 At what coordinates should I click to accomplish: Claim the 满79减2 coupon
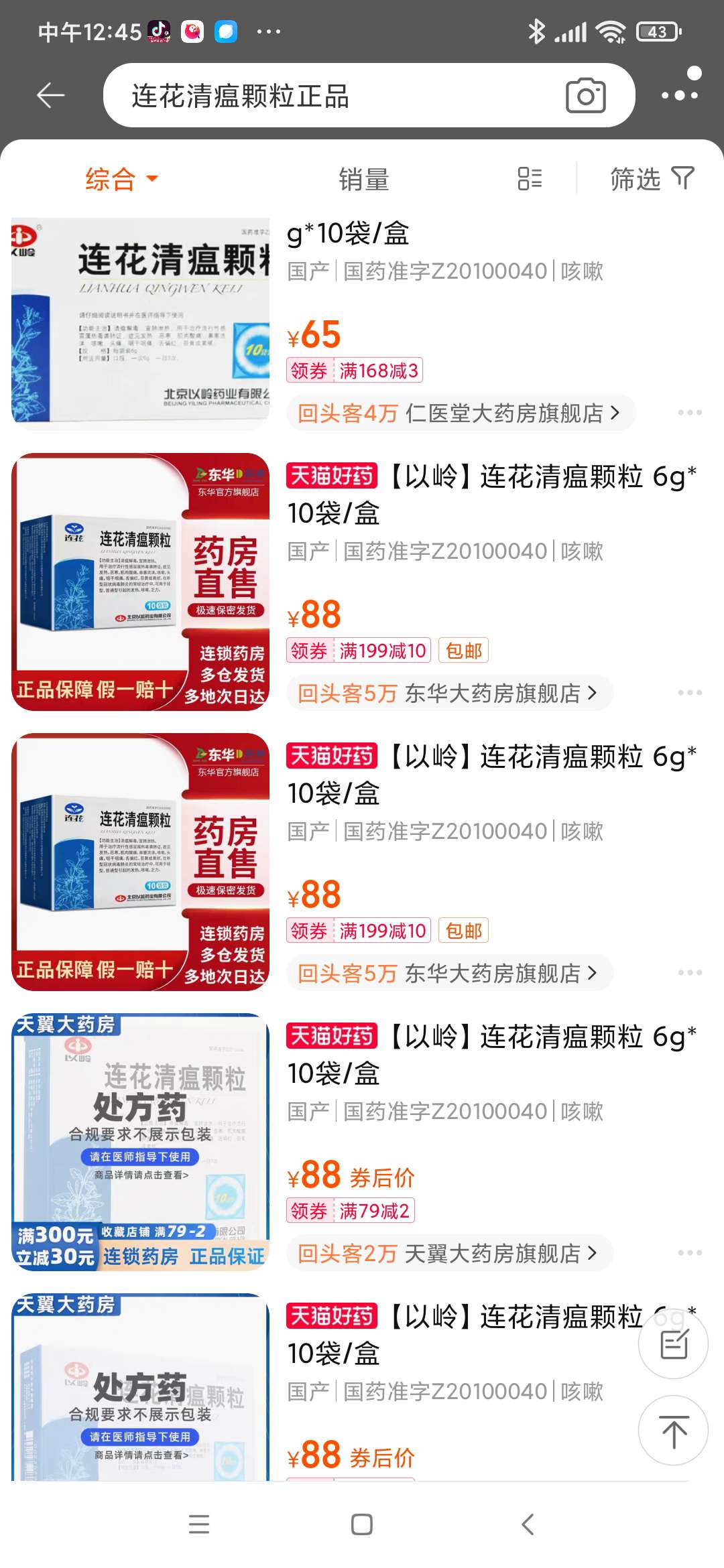pyautogui.click(x=351, y=1211)
